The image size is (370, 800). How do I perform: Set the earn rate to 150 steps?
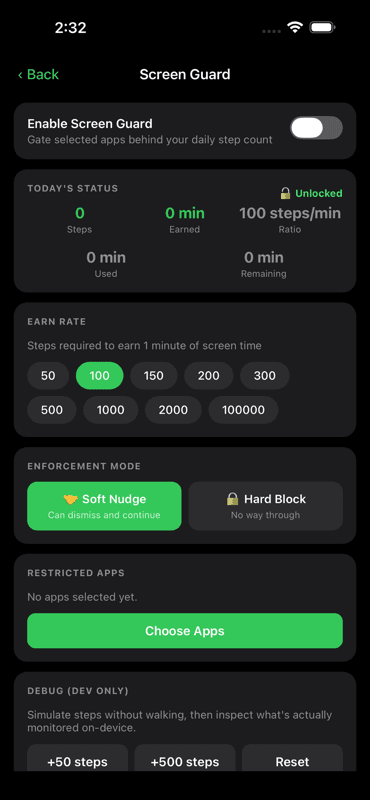(x=154, y=376)
